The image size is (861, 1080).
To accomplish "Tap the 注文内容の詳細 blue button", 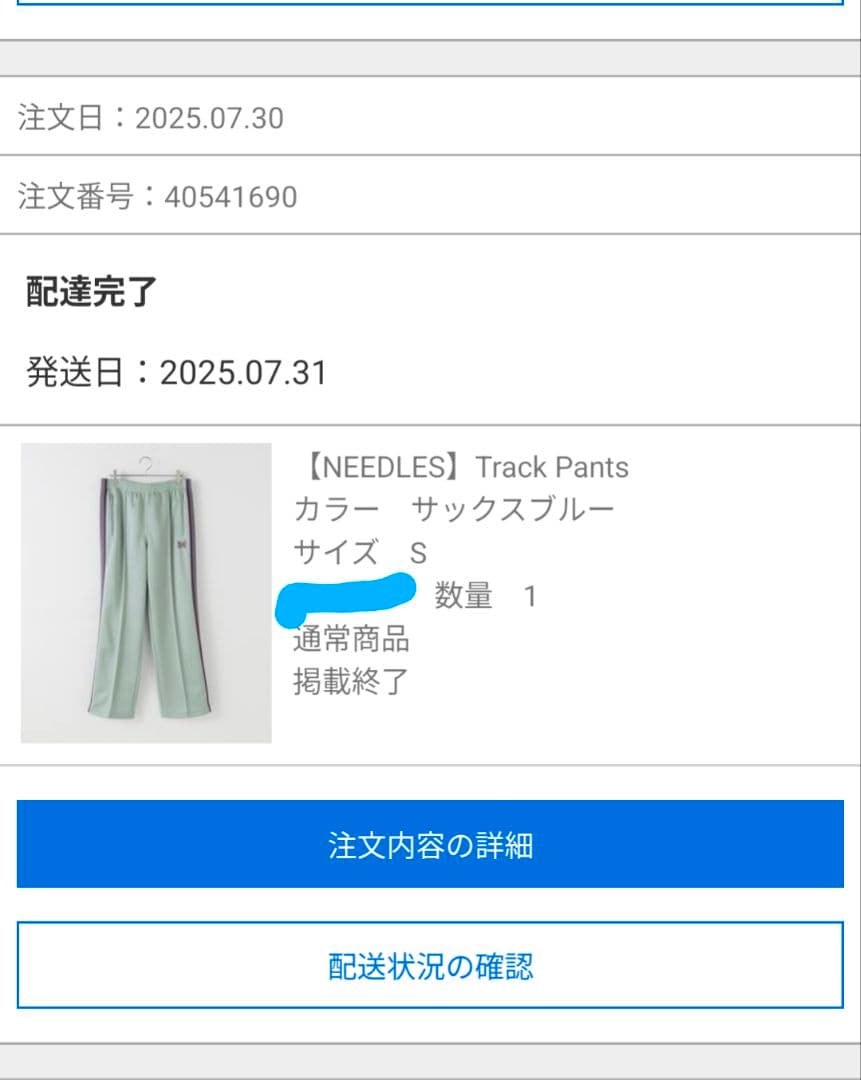I will [x=430, y=845].
